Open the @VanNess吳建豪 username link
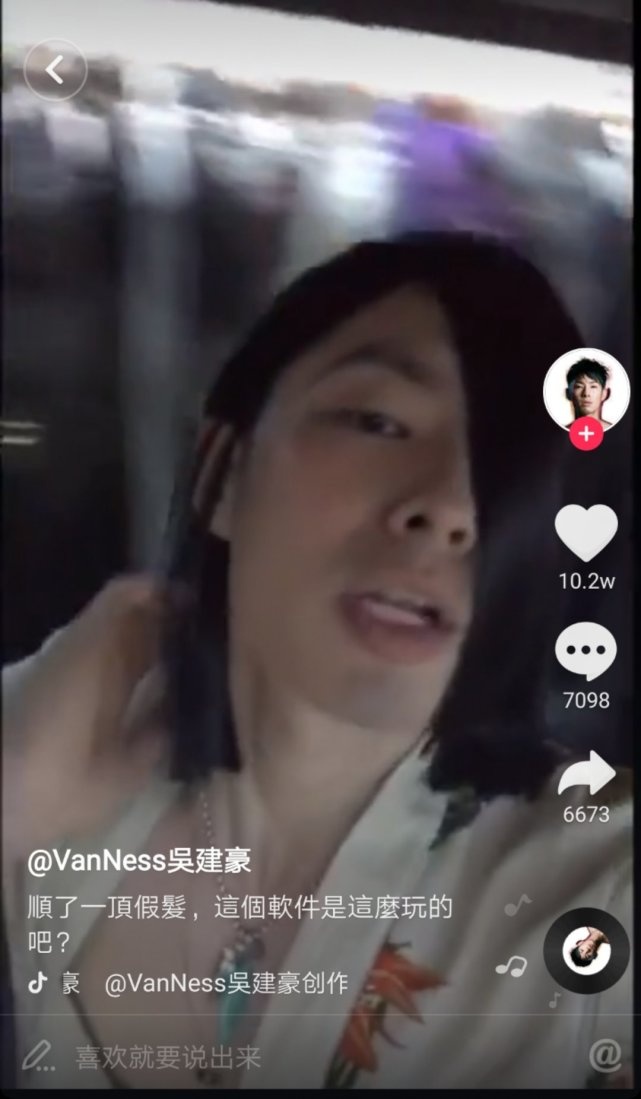This screenshot has width=641, height=1099. click(x=139, y=860)
